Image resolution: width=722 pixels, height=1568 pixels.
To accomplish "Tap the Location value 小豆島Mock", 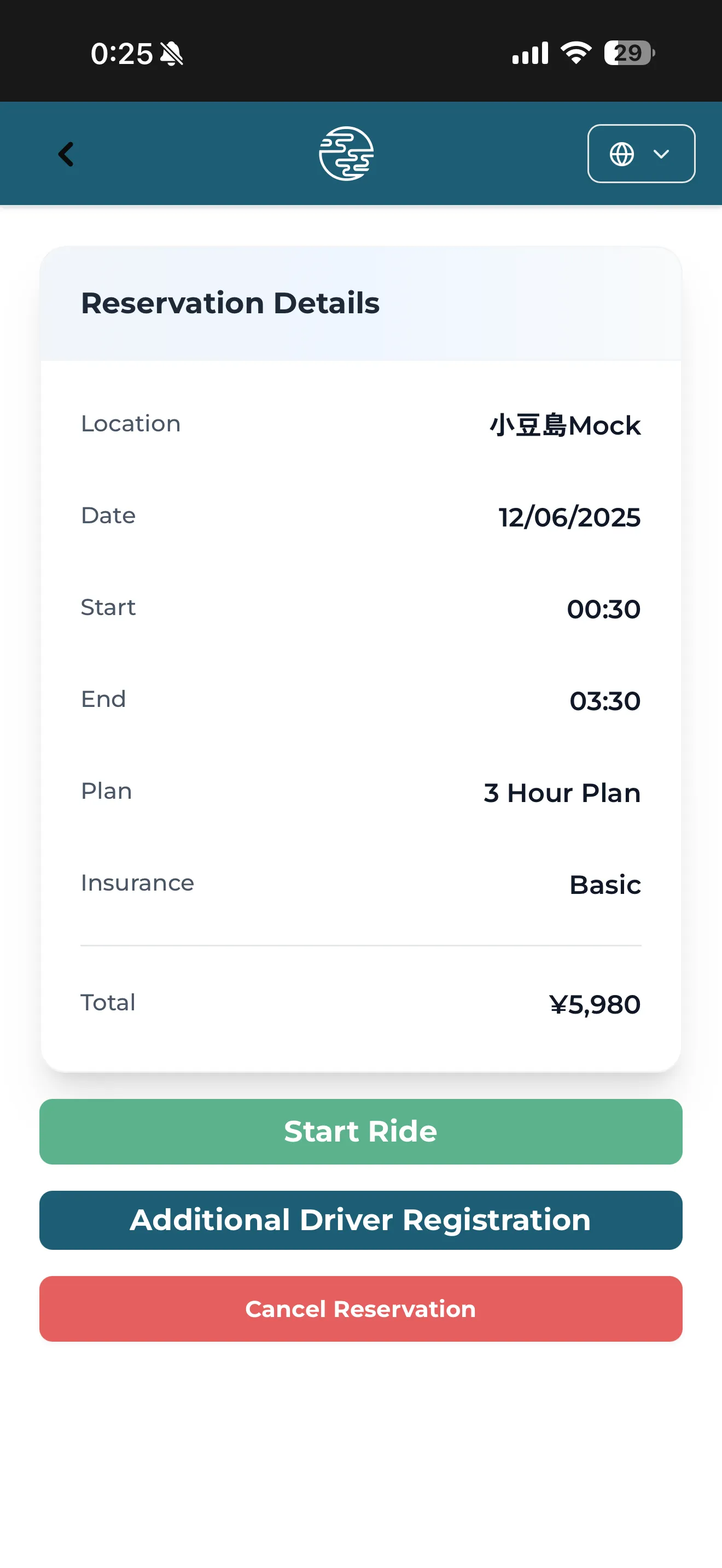I will (x=565, y=425).
